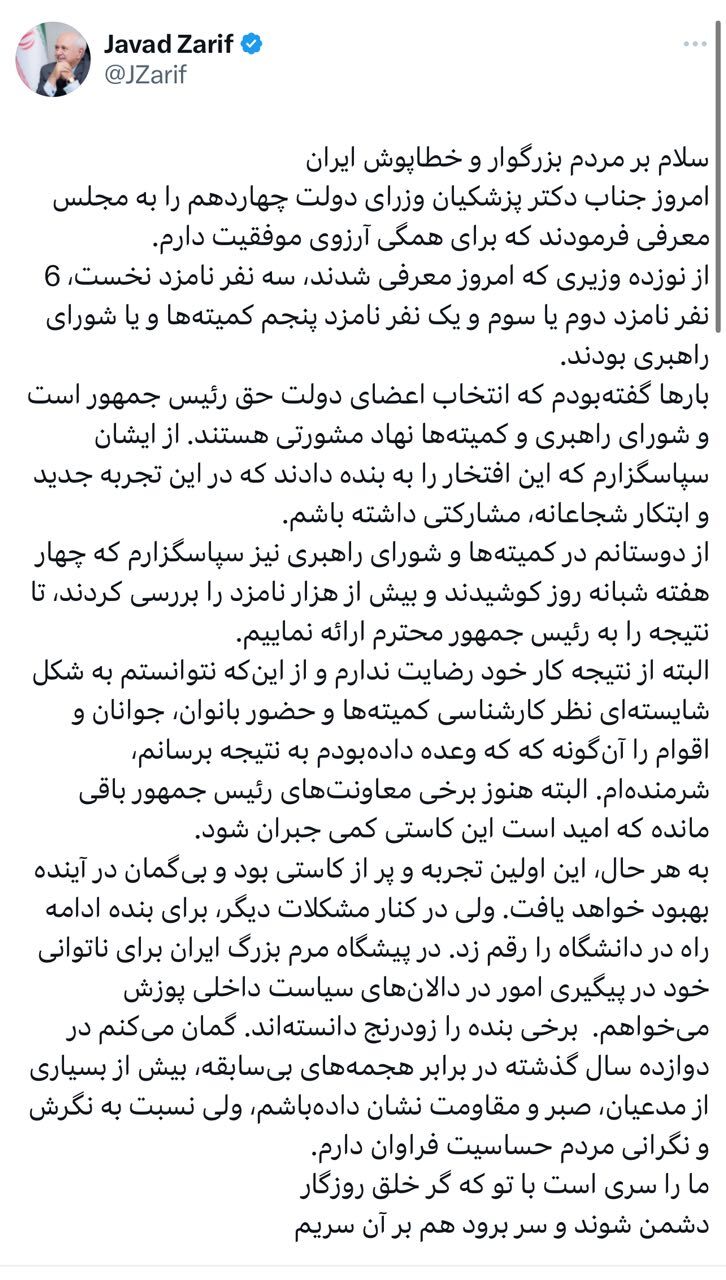726x1280 pixels.
Task: Open the tweet's three-dot overflow menu
Action: pos(694,45)
